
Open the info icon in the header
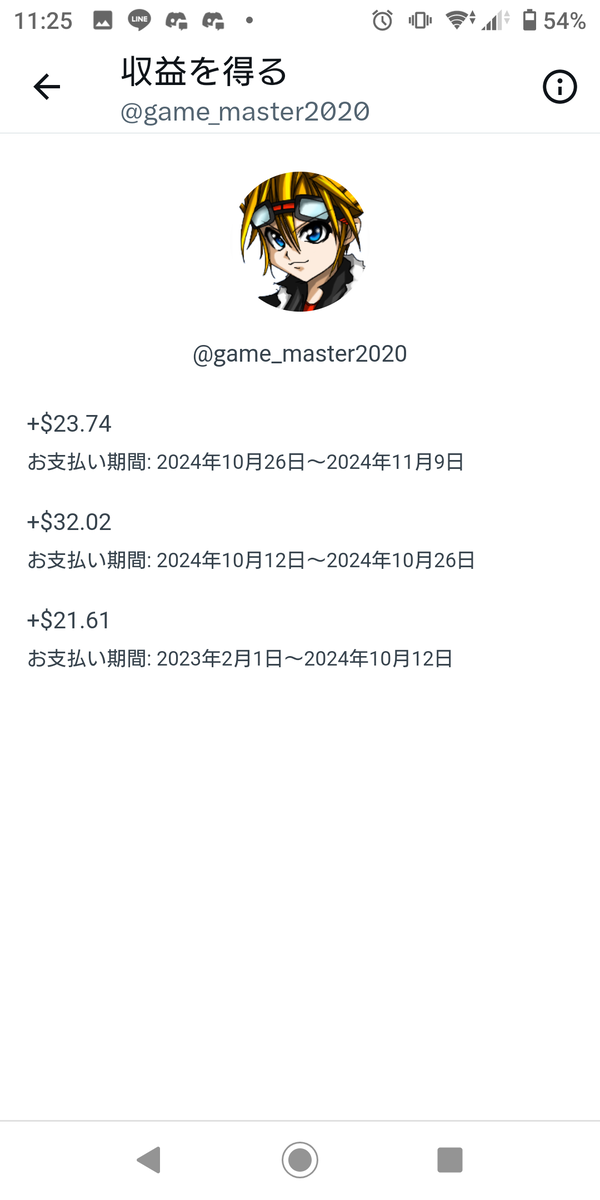559,88
